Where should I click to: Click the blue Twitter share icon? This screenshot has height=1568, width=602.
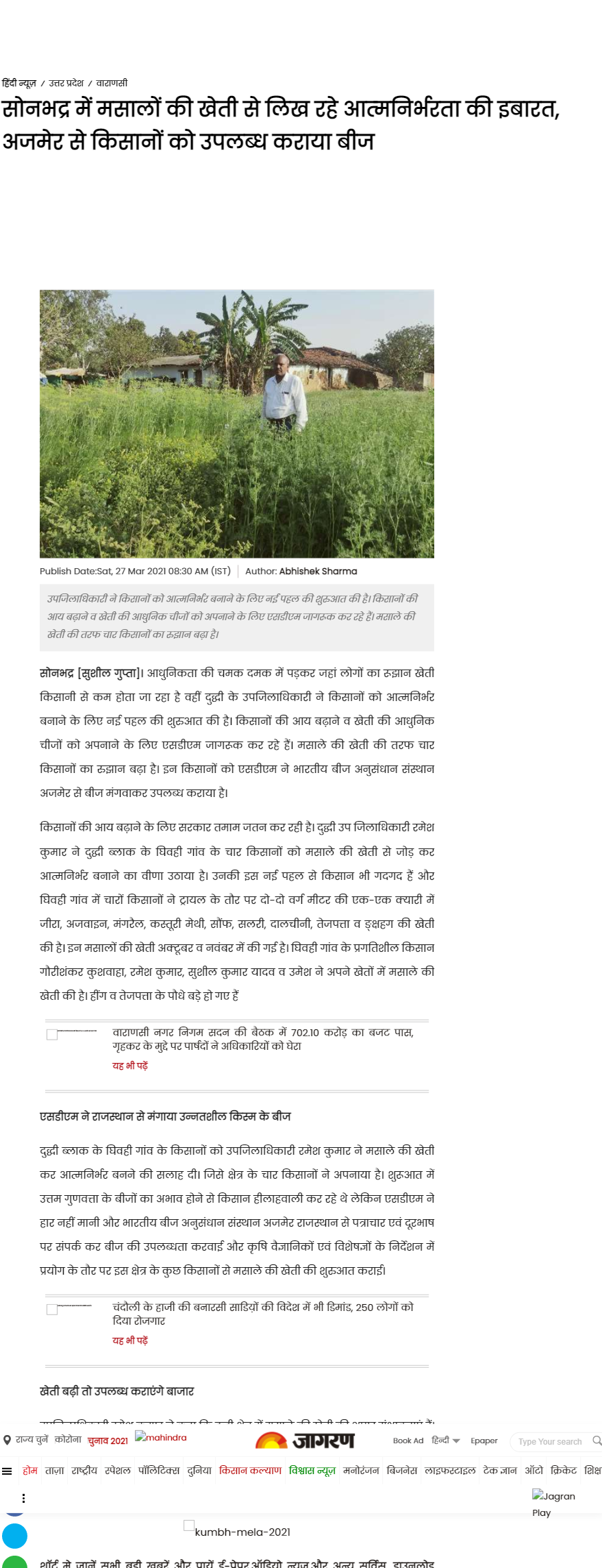14,1536
